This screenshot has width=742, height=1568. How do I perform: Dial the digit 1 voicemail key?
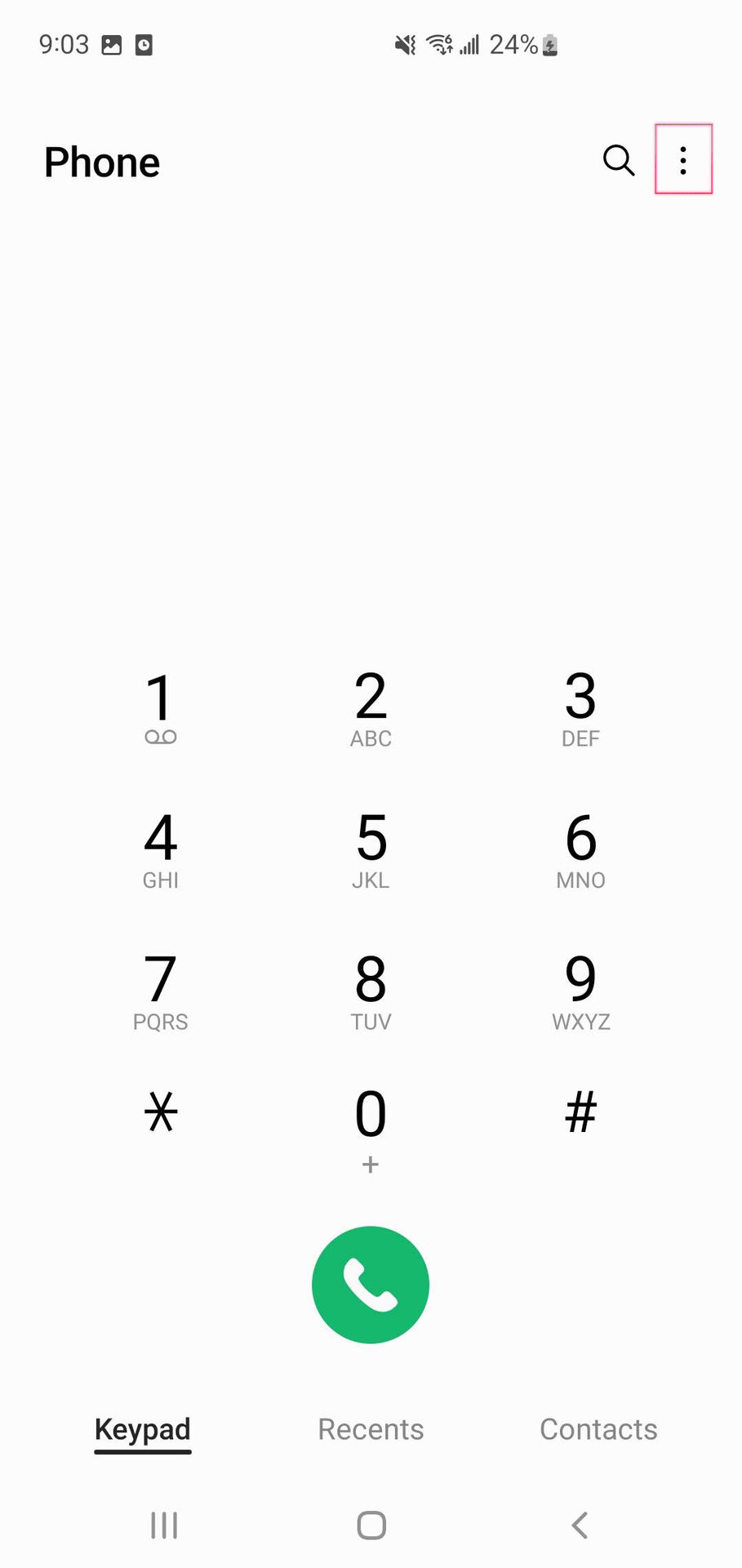click(x=161, y=707)
